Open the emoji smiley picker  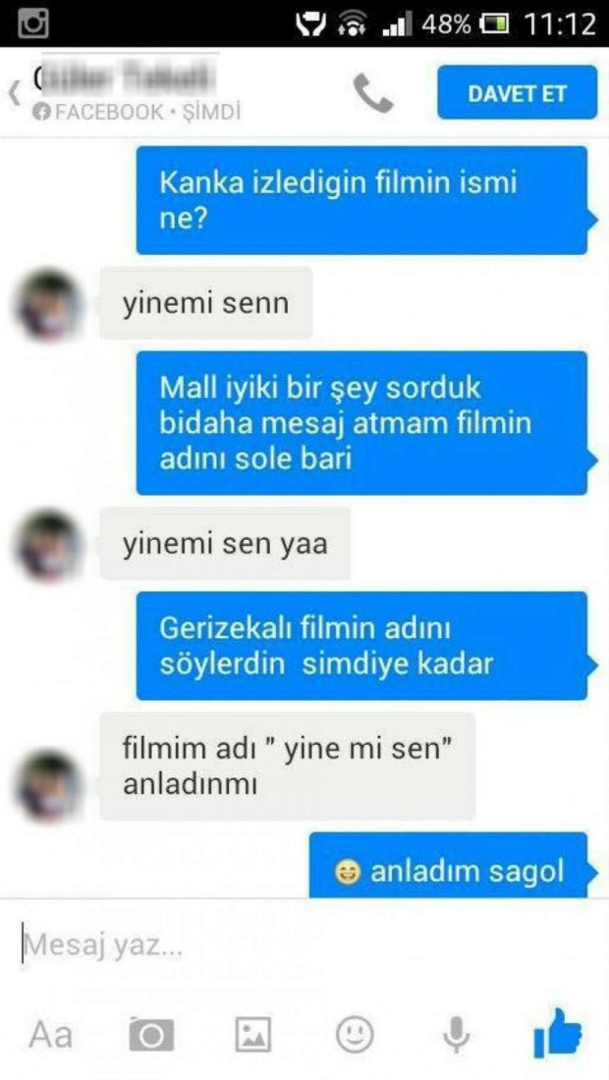coord(354,1034)
